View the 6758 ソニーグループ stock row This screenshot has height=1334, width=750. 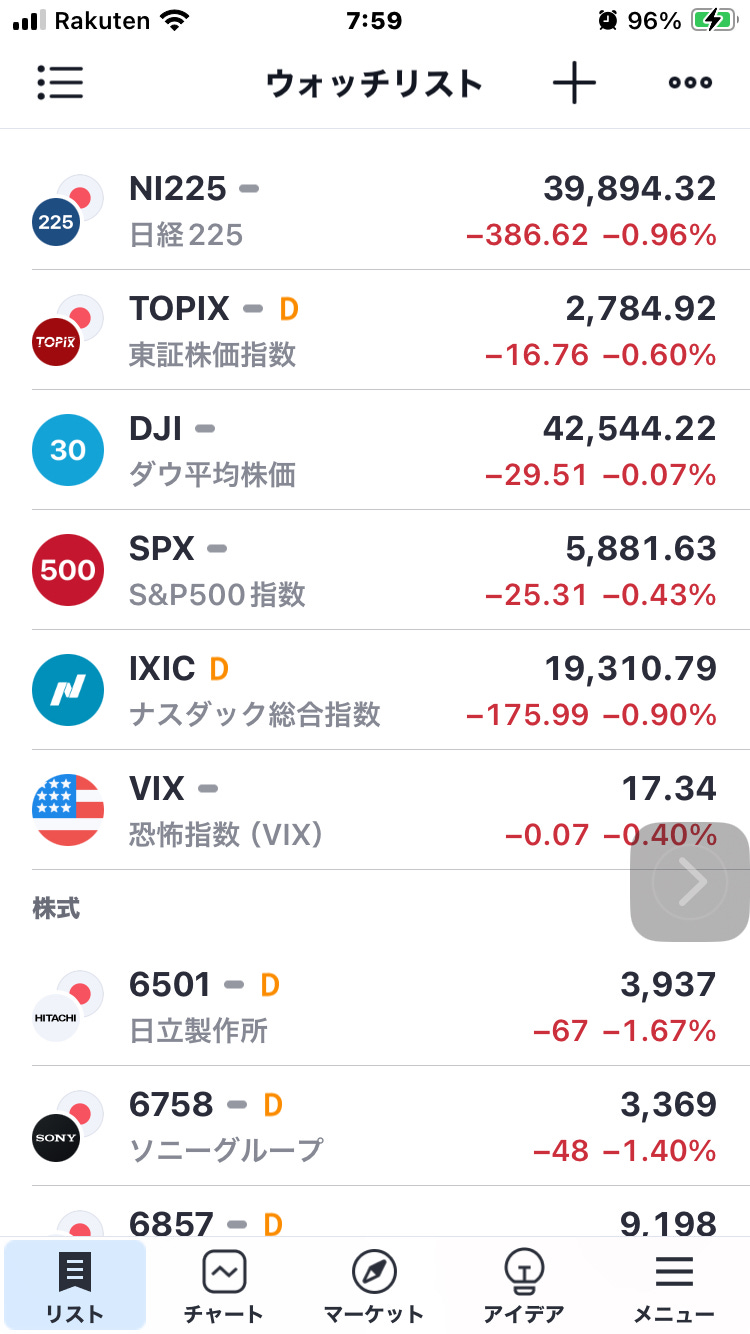375,1126
